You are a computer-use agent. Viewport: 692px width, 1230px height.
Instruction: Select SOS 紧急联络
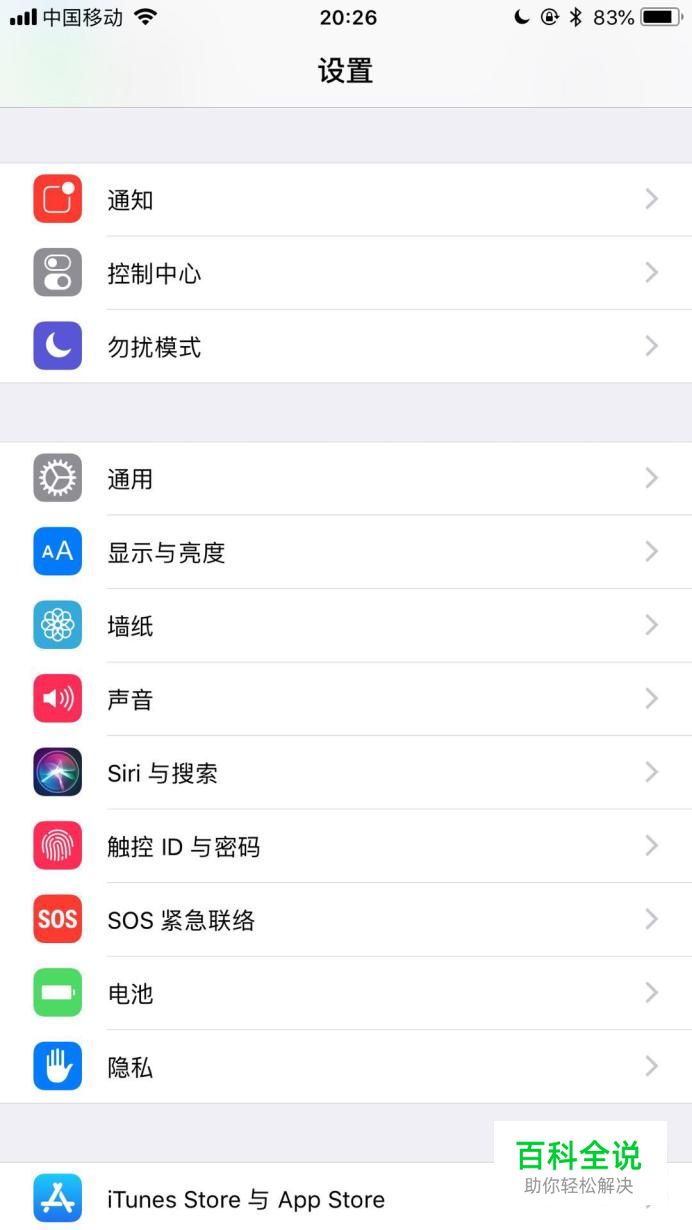click(x=345, y=920)
